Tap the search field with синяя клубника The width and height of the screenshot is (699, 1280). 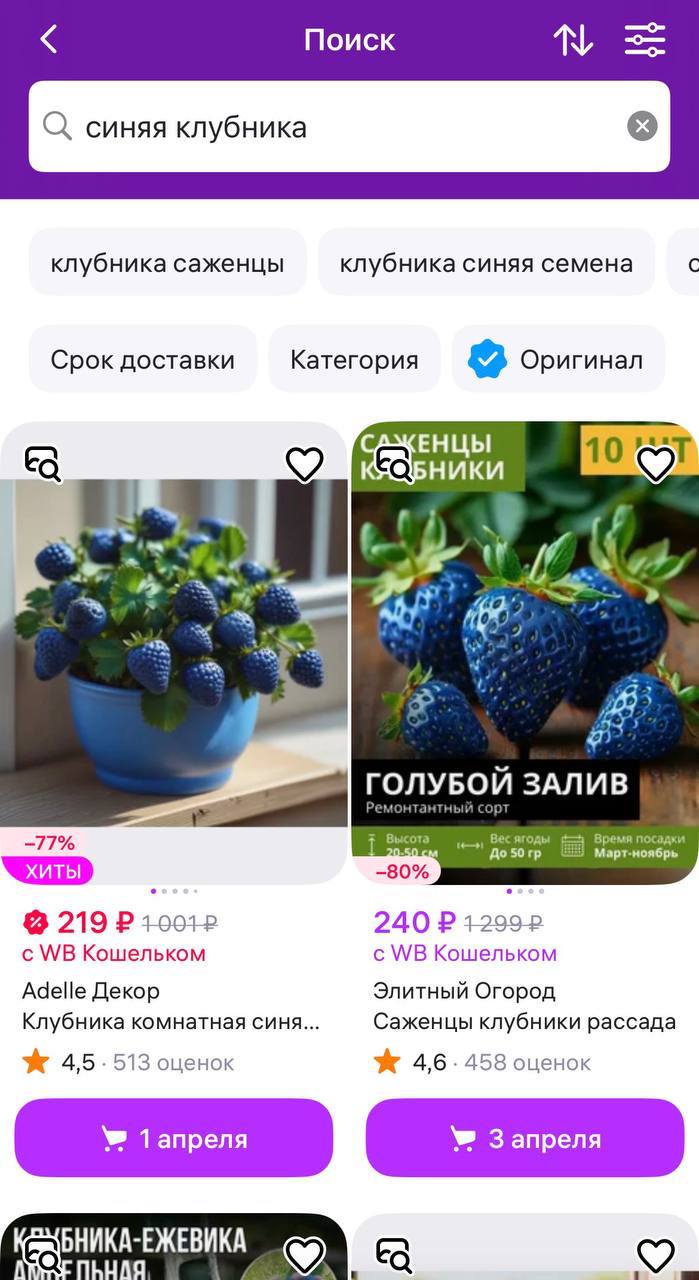[330, 127]
